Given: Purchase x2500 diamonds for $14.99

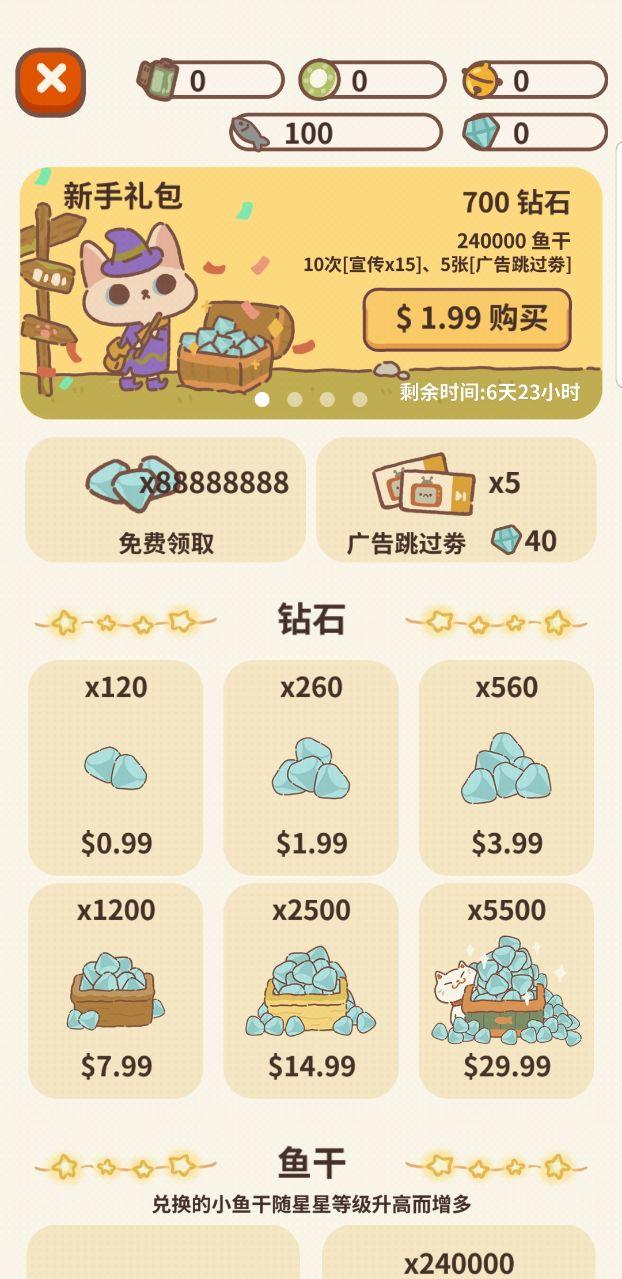Looking at the screenshot, I should point(311,990).
